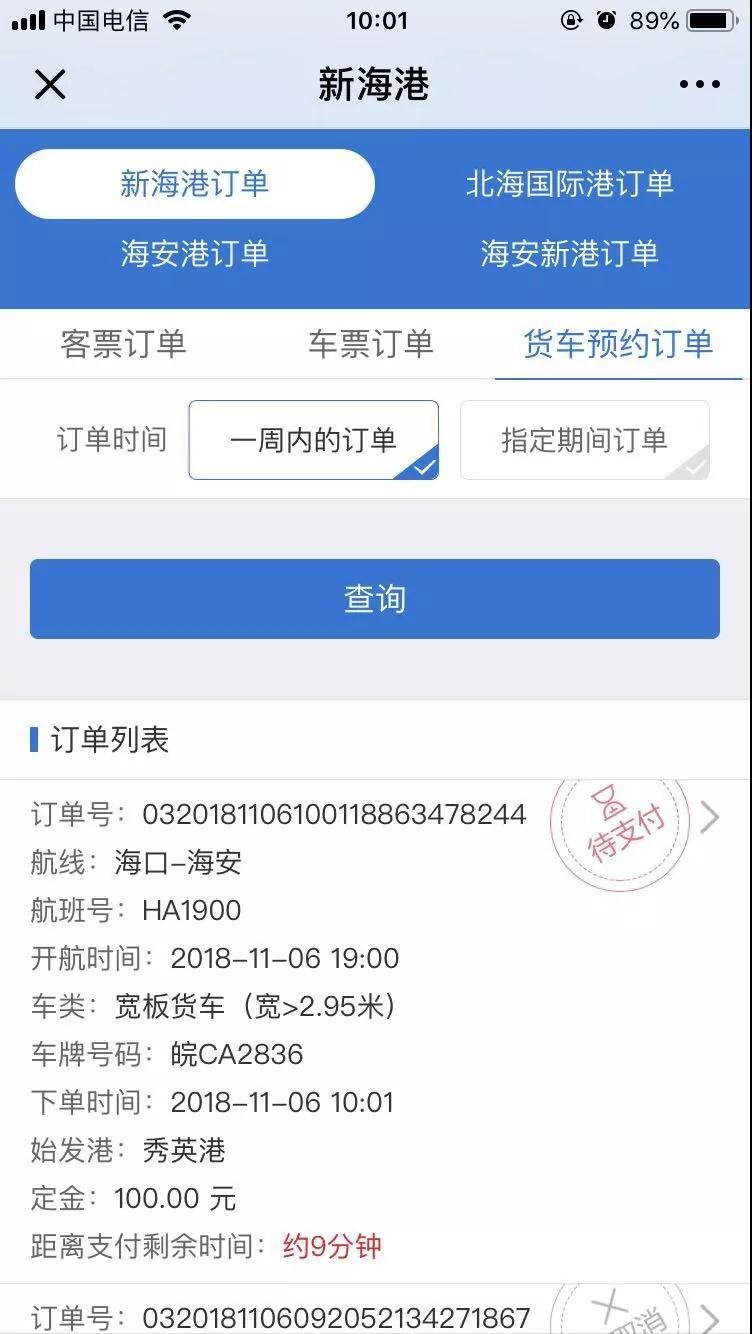This screenshot has height=1334, width=752.
Task: Switch to 北海国际港订单
Action: coord(569,184)
